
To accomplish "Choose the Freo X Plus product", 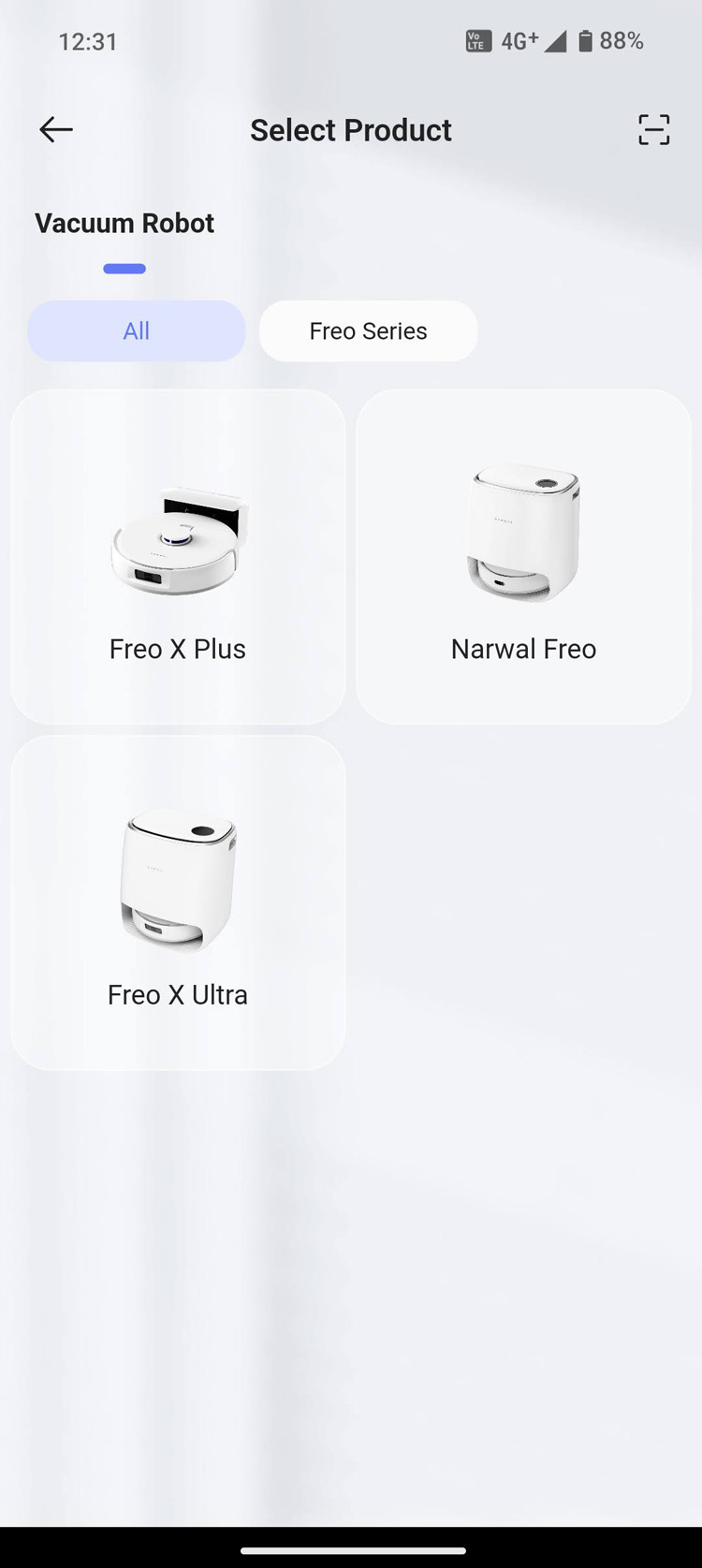I will 178,557.
